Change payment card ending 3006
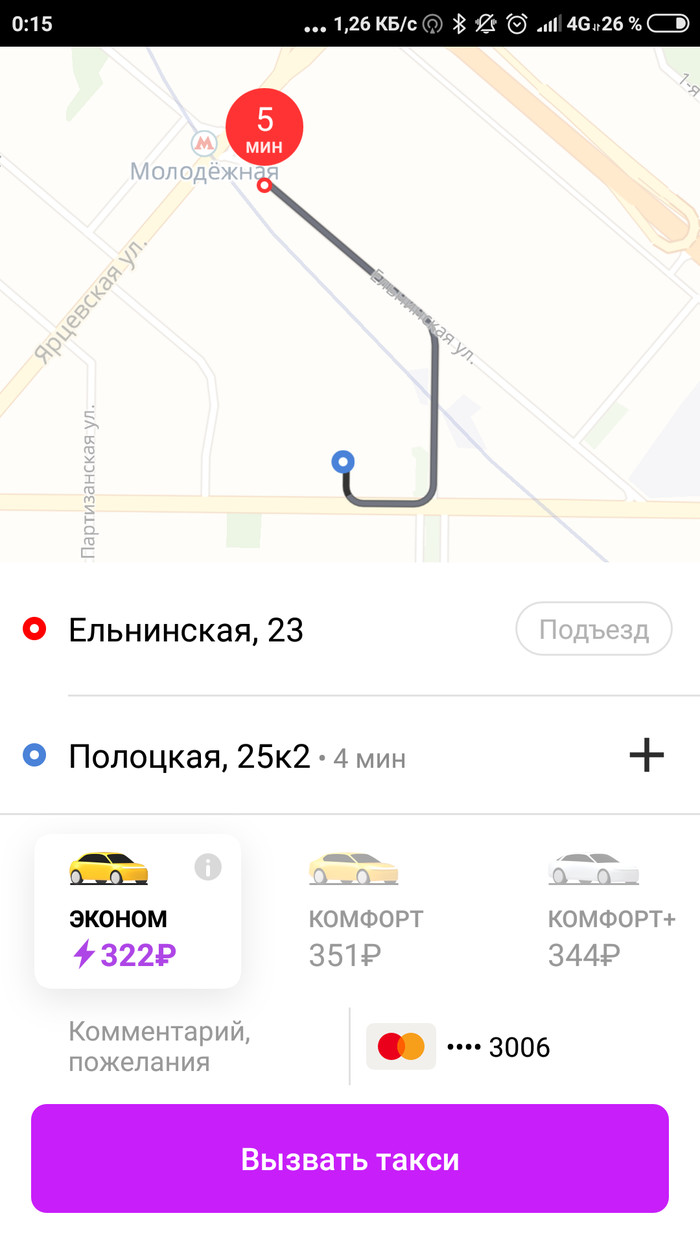This screenshot has height=1244, width=700. 460,1047
